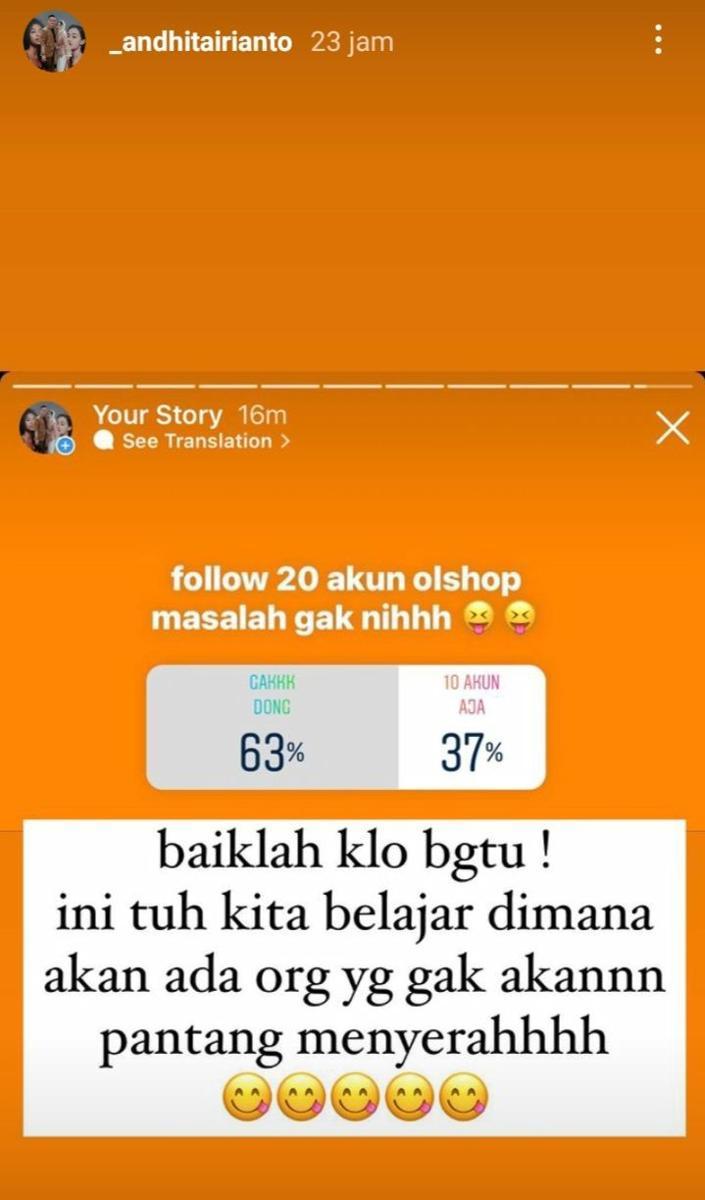Open the story overflow menu
Screen dimensions: 705x1200
point(658,41)
